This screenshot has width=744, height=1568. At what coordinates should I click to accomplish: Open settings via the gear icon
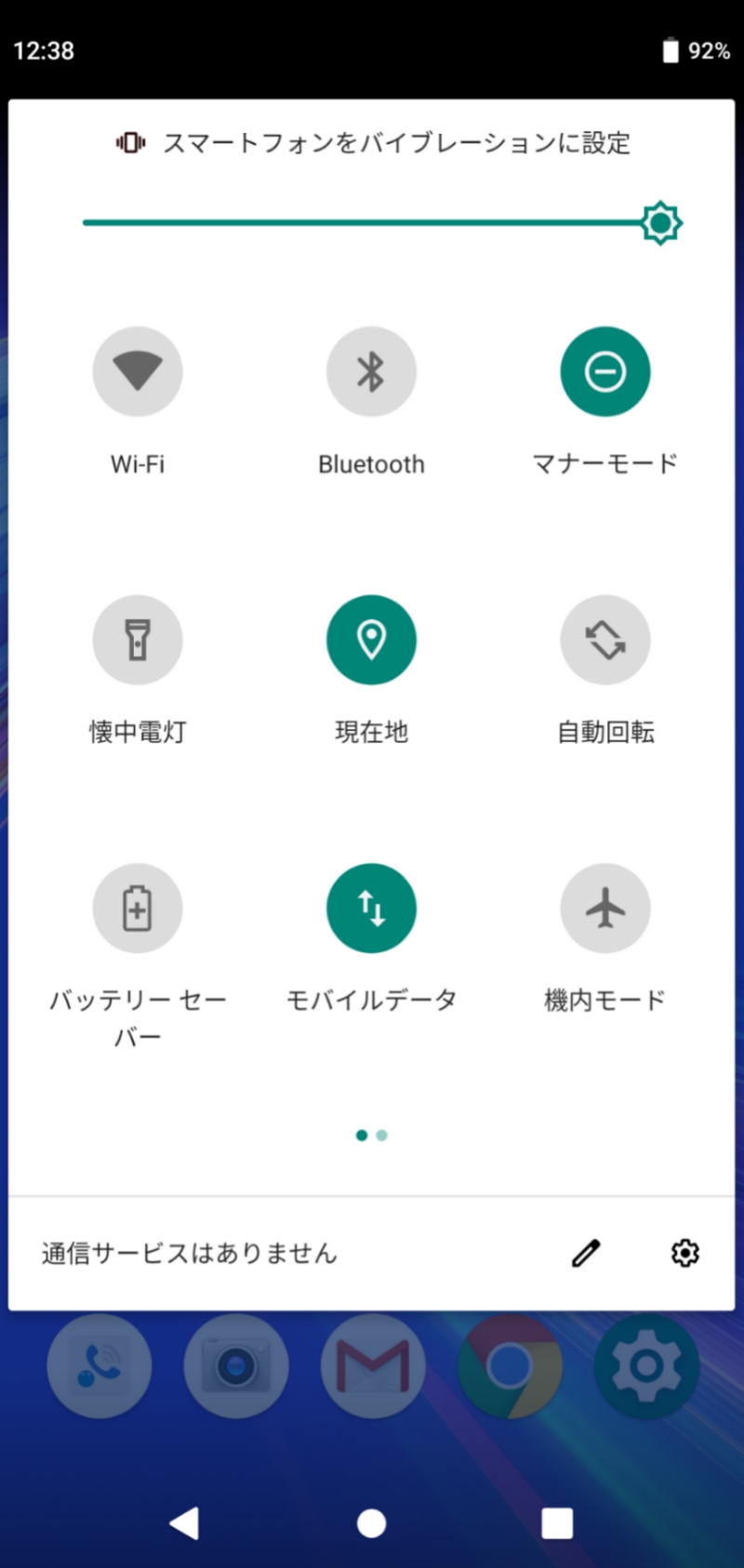pos(685,1253)
